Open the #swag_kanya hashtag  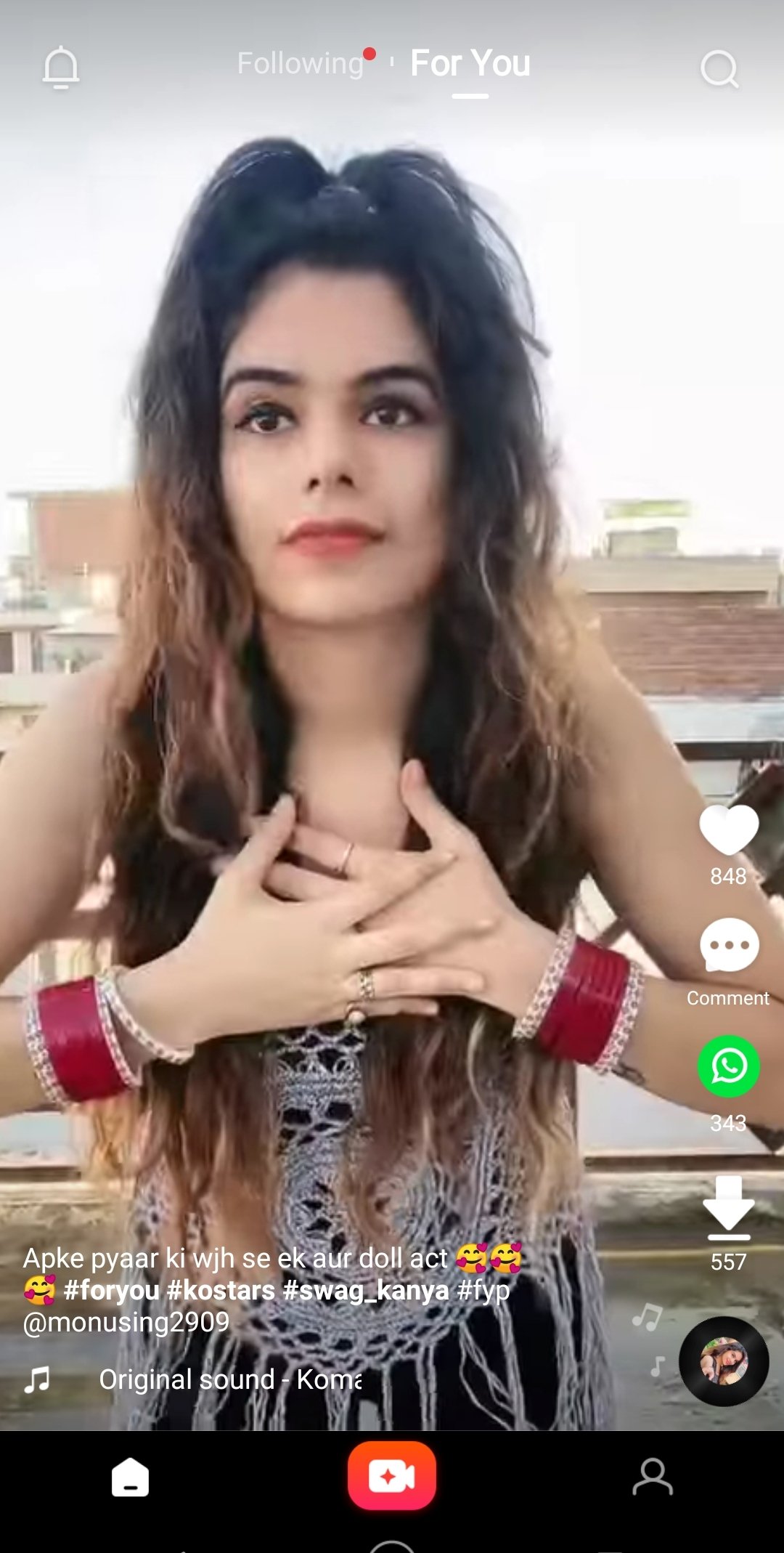(x=365, y=1290)
